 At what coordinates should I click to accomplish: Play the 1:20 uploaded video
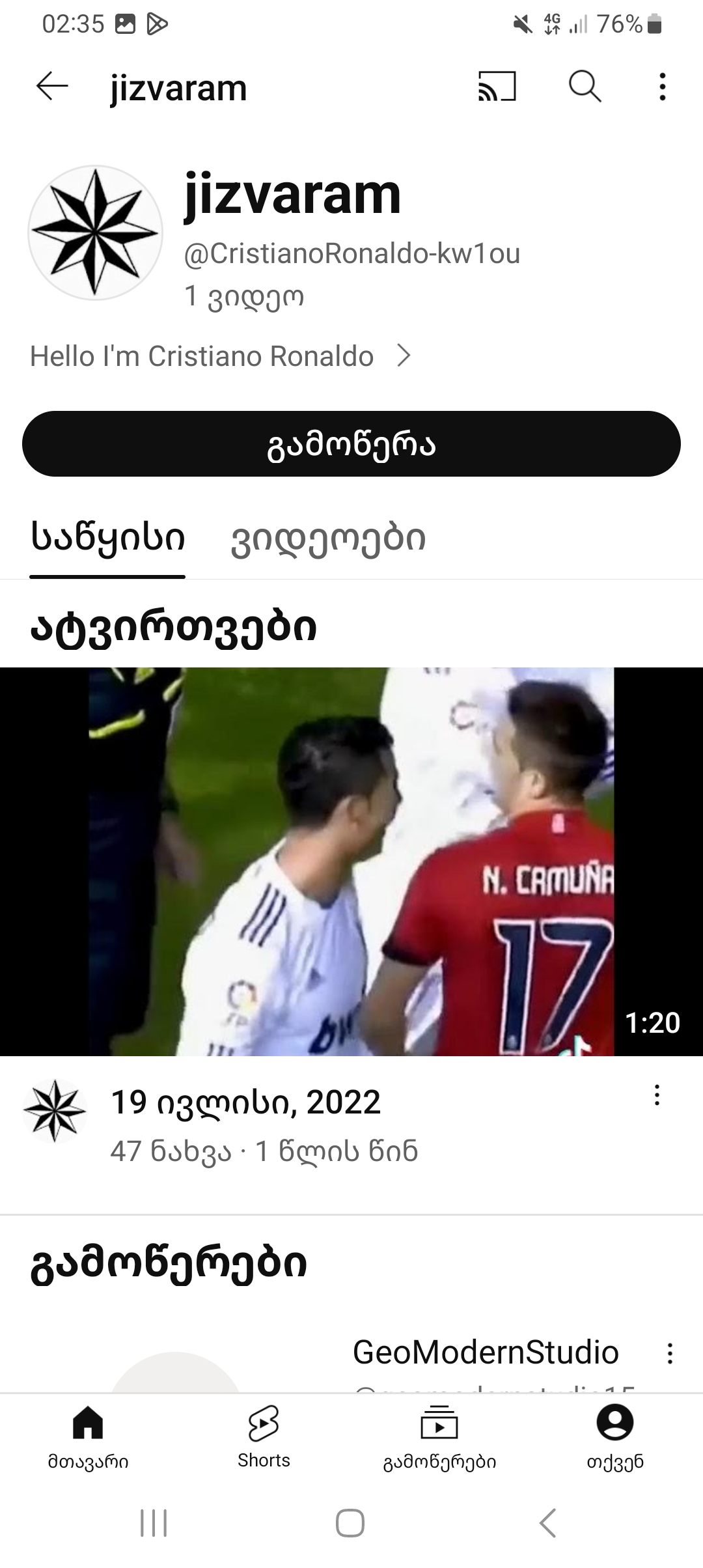tap(351, 861)
